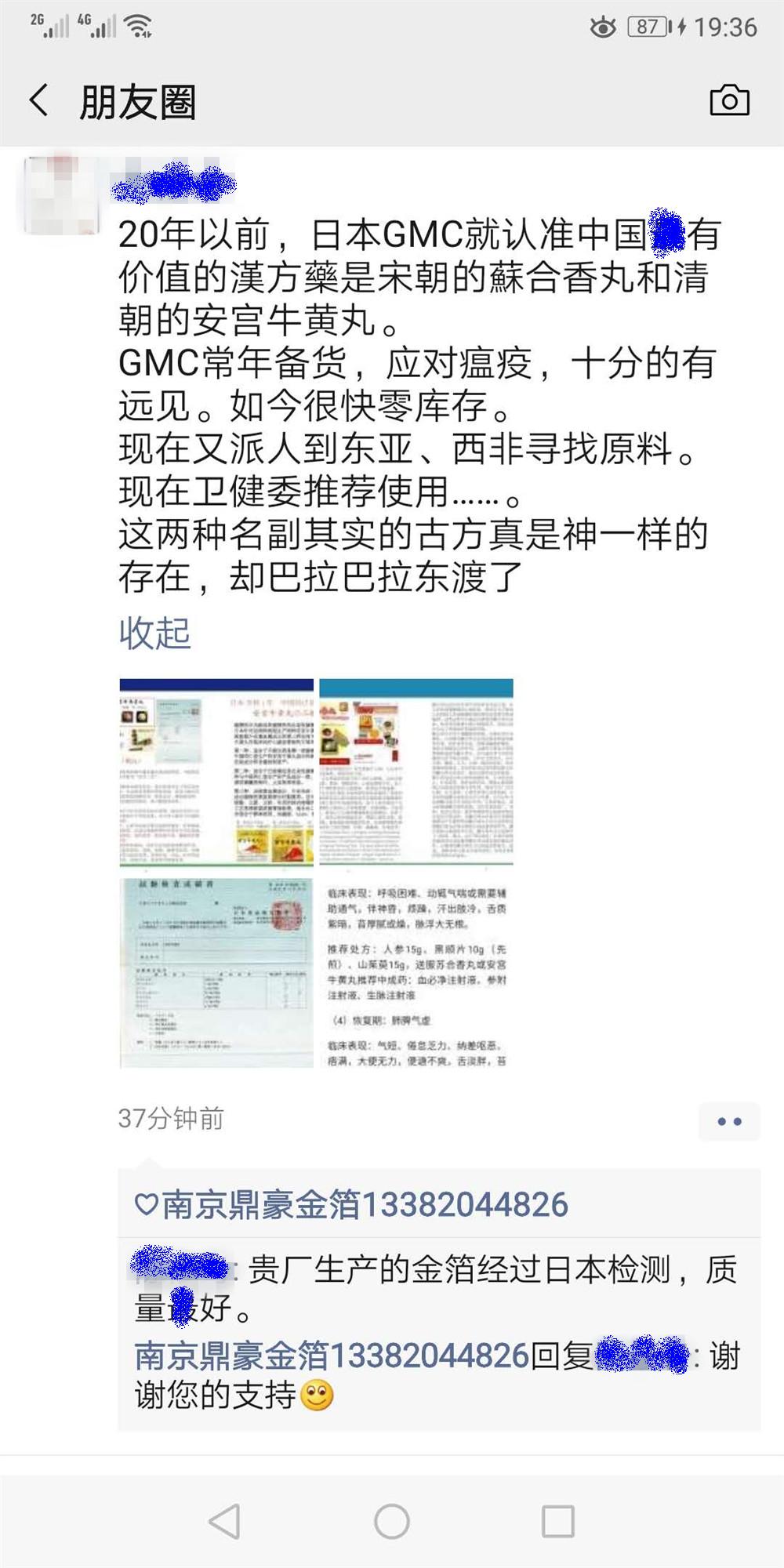Open the first photo with dark blue header
This screenshot has height=1568, width=784.
click(216, 772)
